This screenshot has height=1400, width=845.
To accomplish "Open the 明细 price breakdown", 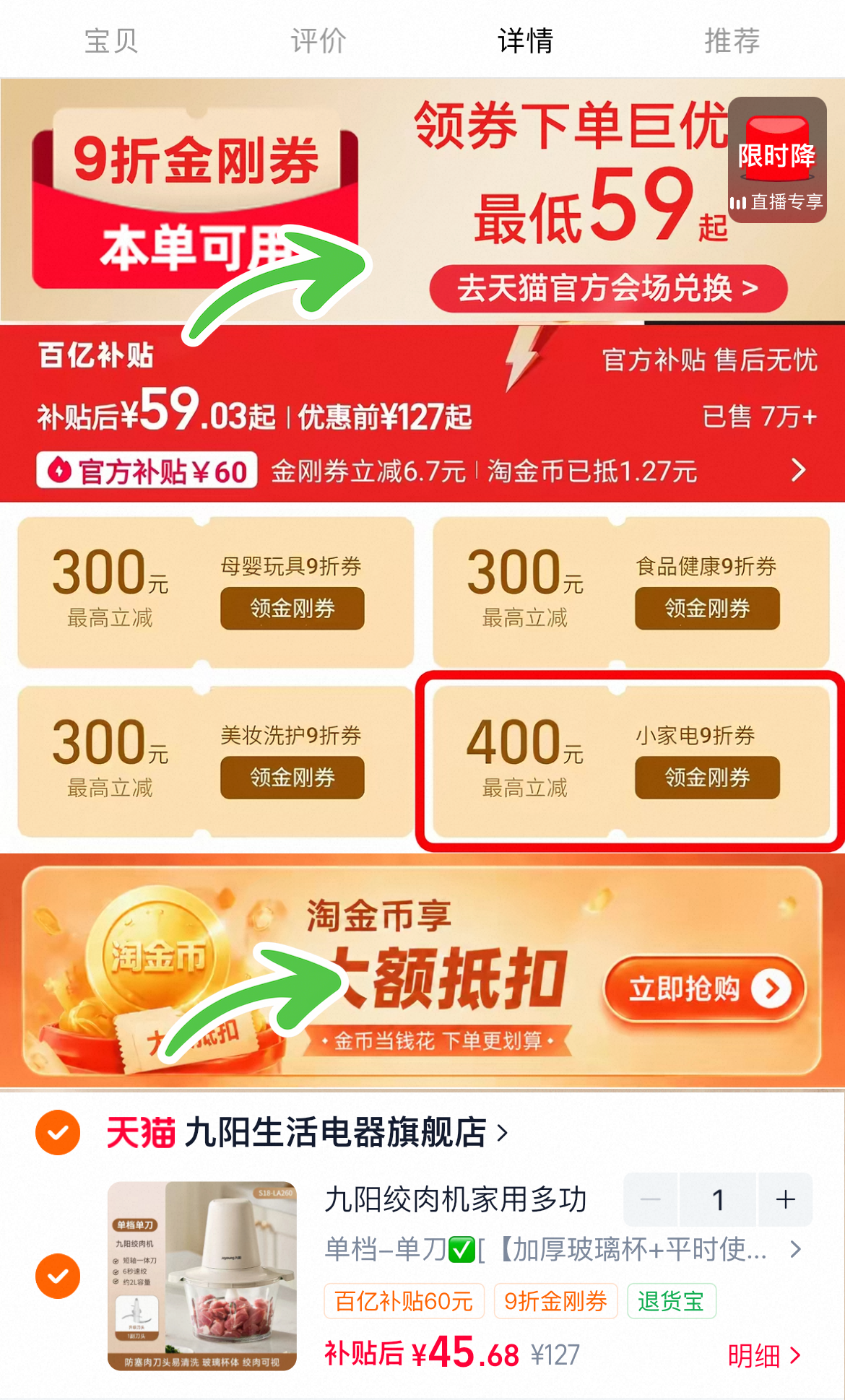I will 764,1355.
